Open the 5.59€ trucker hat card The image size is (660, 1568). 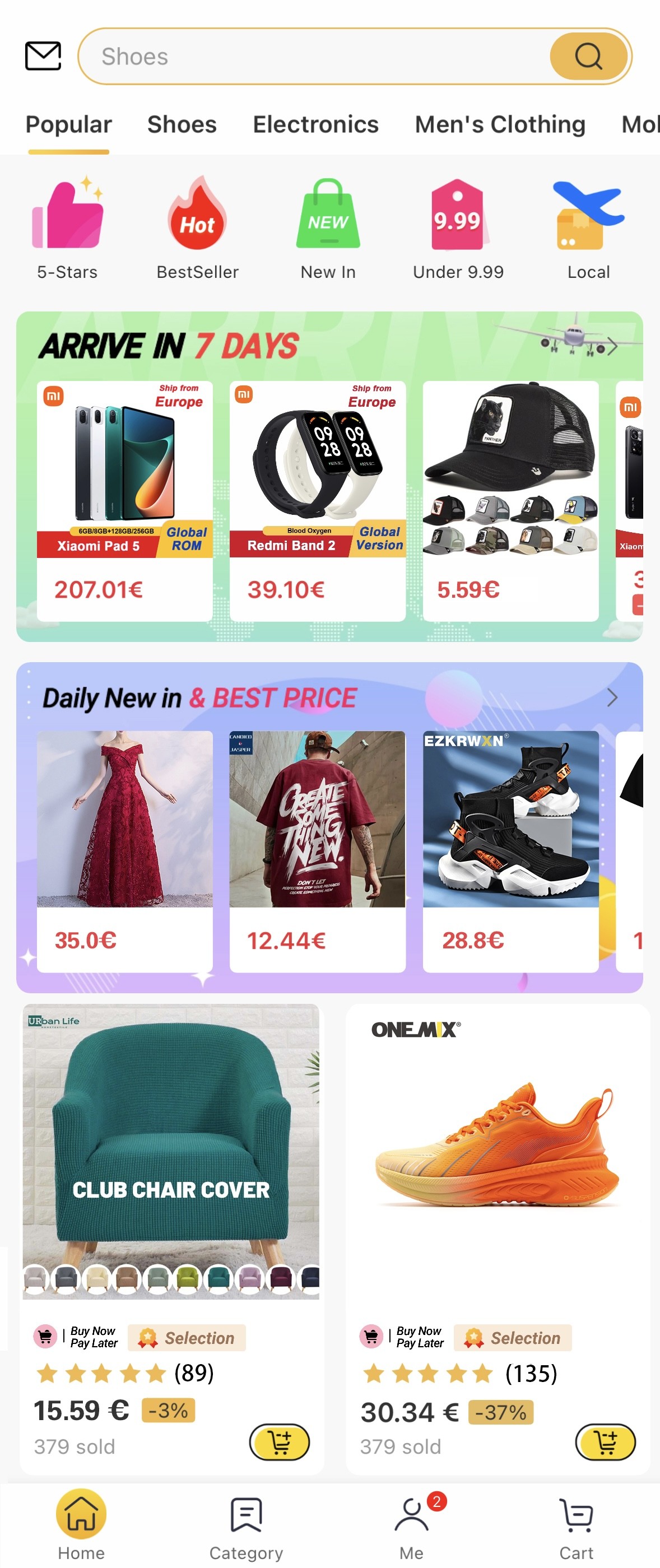coord(510,499)
